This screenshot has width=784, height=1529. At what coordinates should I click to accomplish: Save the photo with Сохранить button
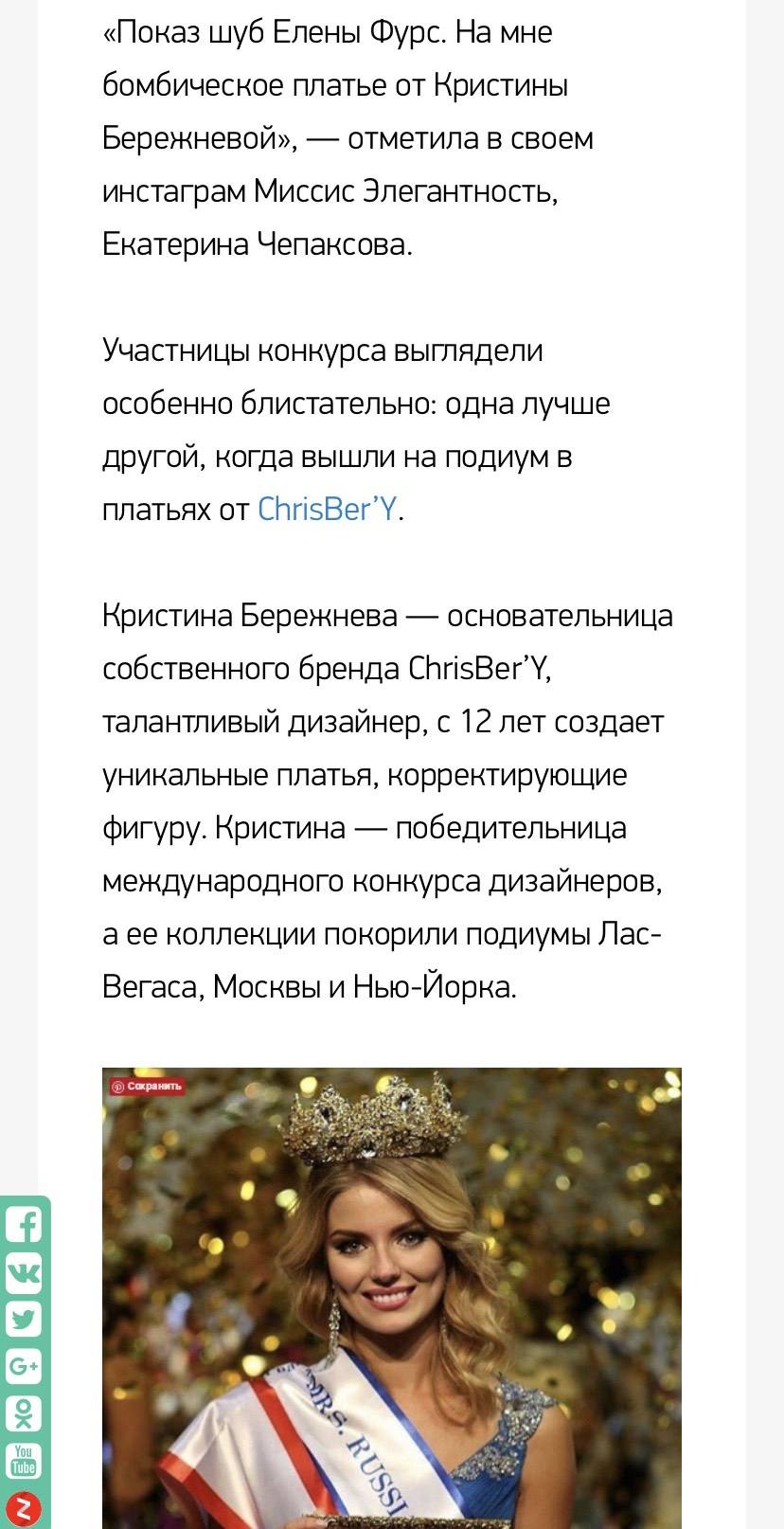pos(147,1086)
